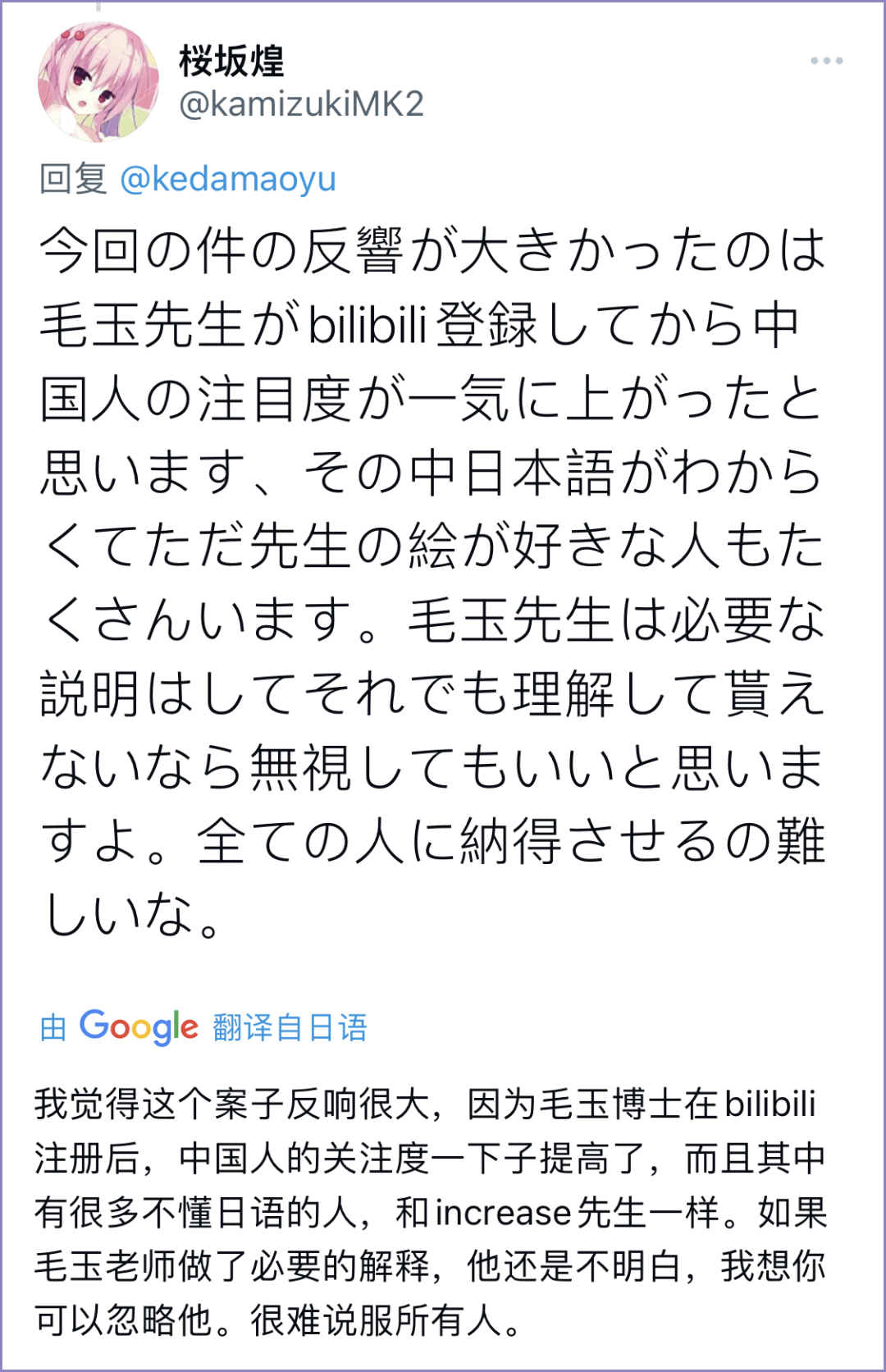
Task: Open the @kedamaoyu mention link
Action: [228, 179]
